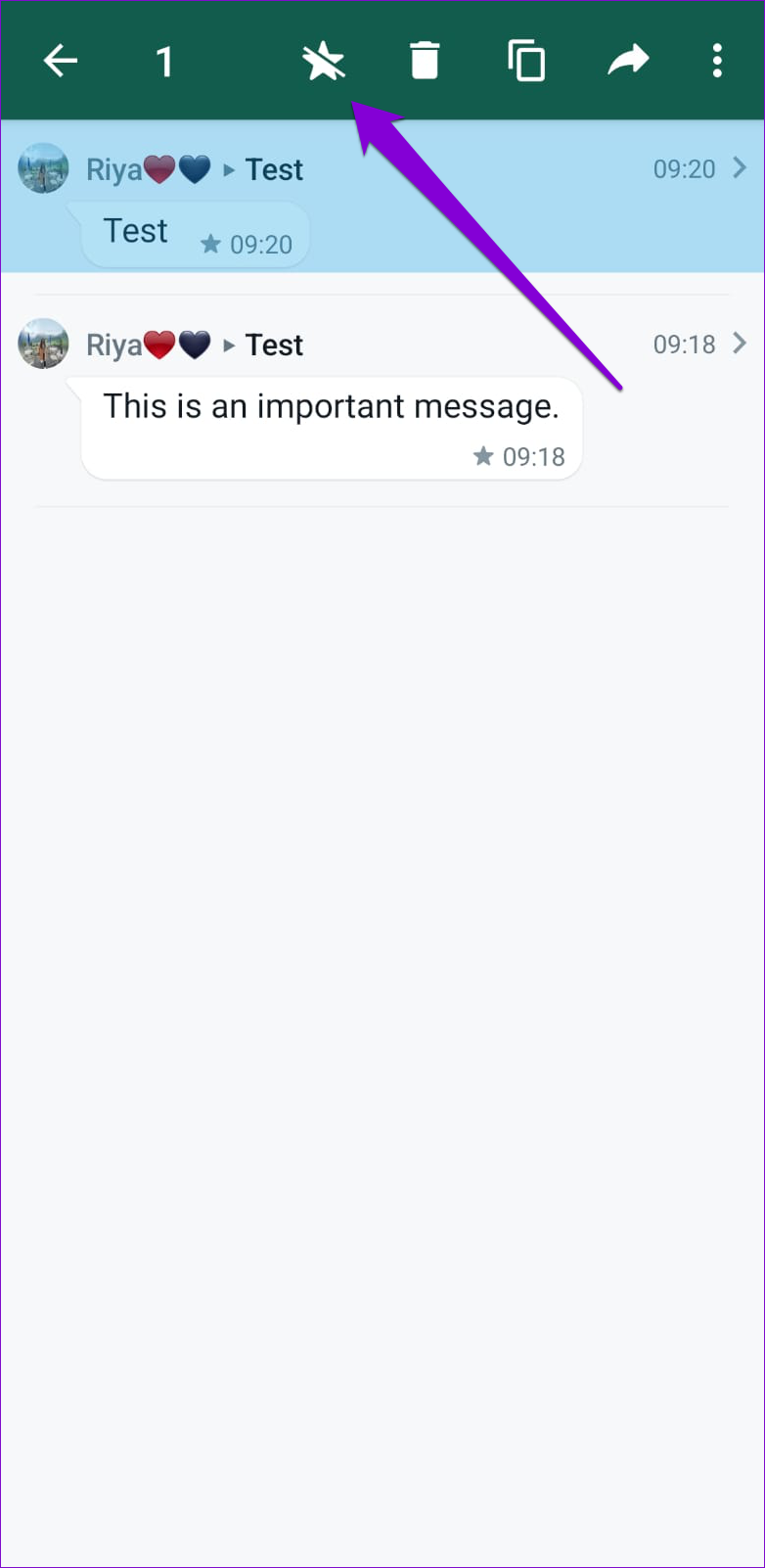The width and height of the screenshot is (765, 1568).
Task: Unstar the selected message
Action: click(x=323, y=62)
